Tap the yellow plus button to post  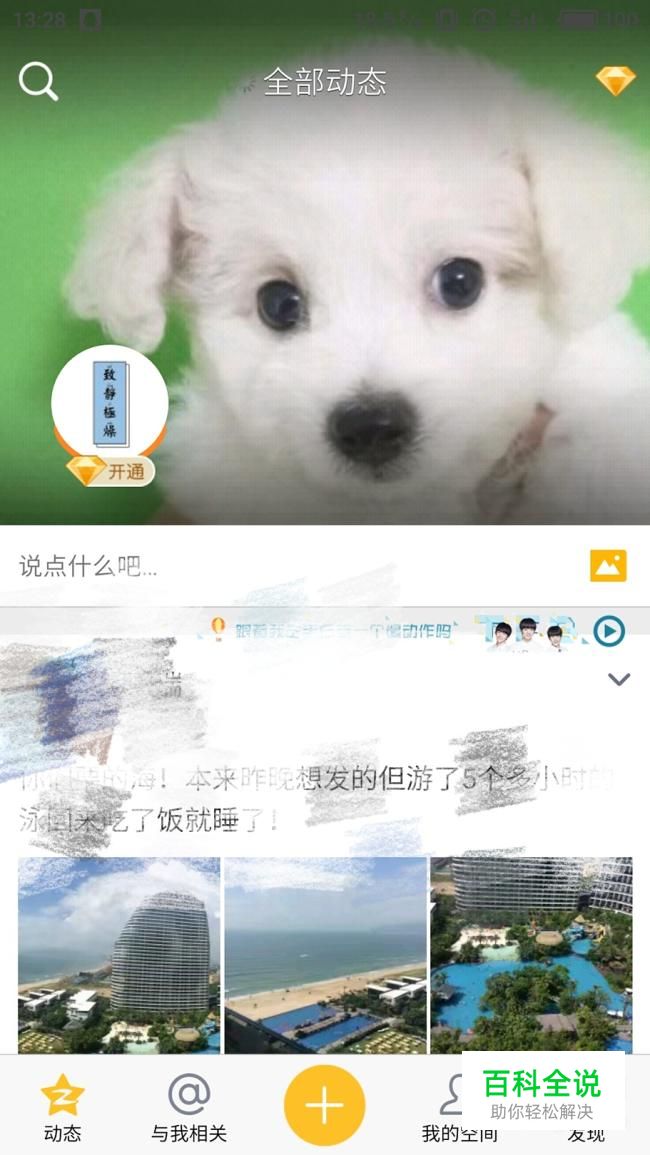(324, 1105)
